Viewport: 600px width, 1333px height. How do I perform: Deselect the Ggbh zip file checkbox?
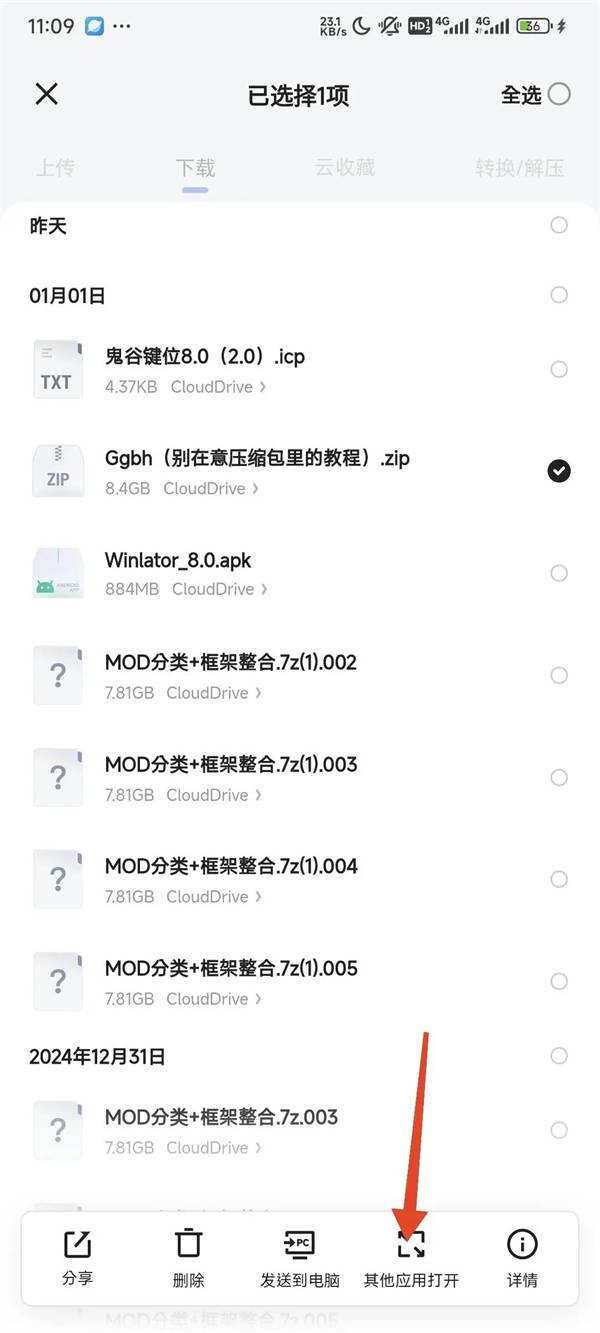pos(559,471)
